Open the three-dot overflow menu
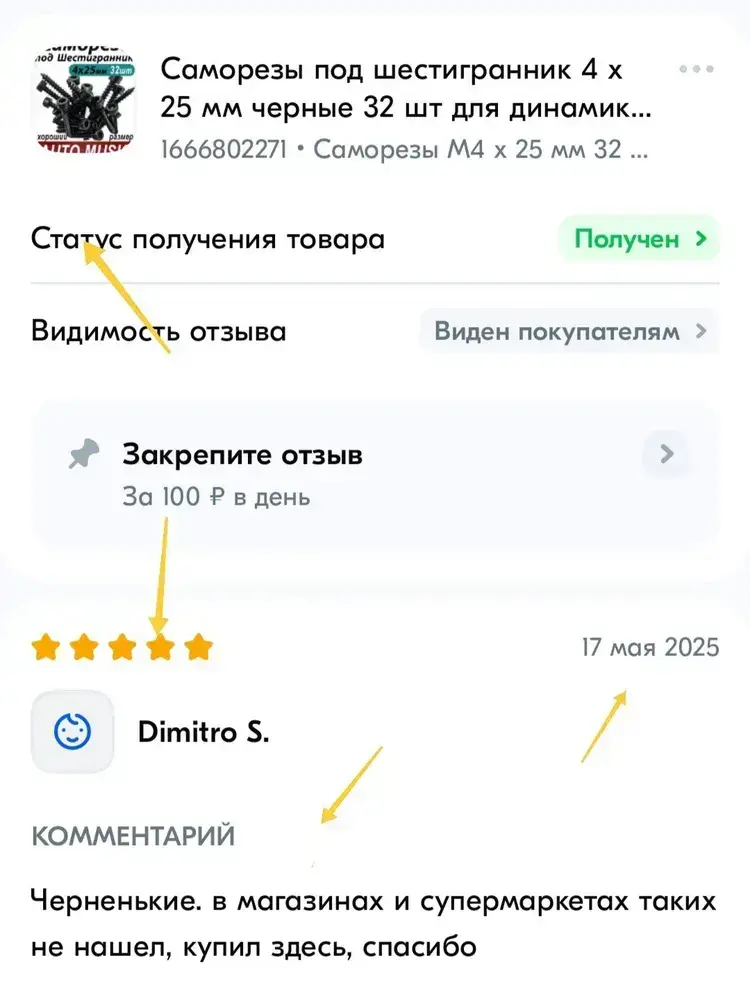Image resolution: width=750 pixels, height=1000 pixels. (696, 69)
